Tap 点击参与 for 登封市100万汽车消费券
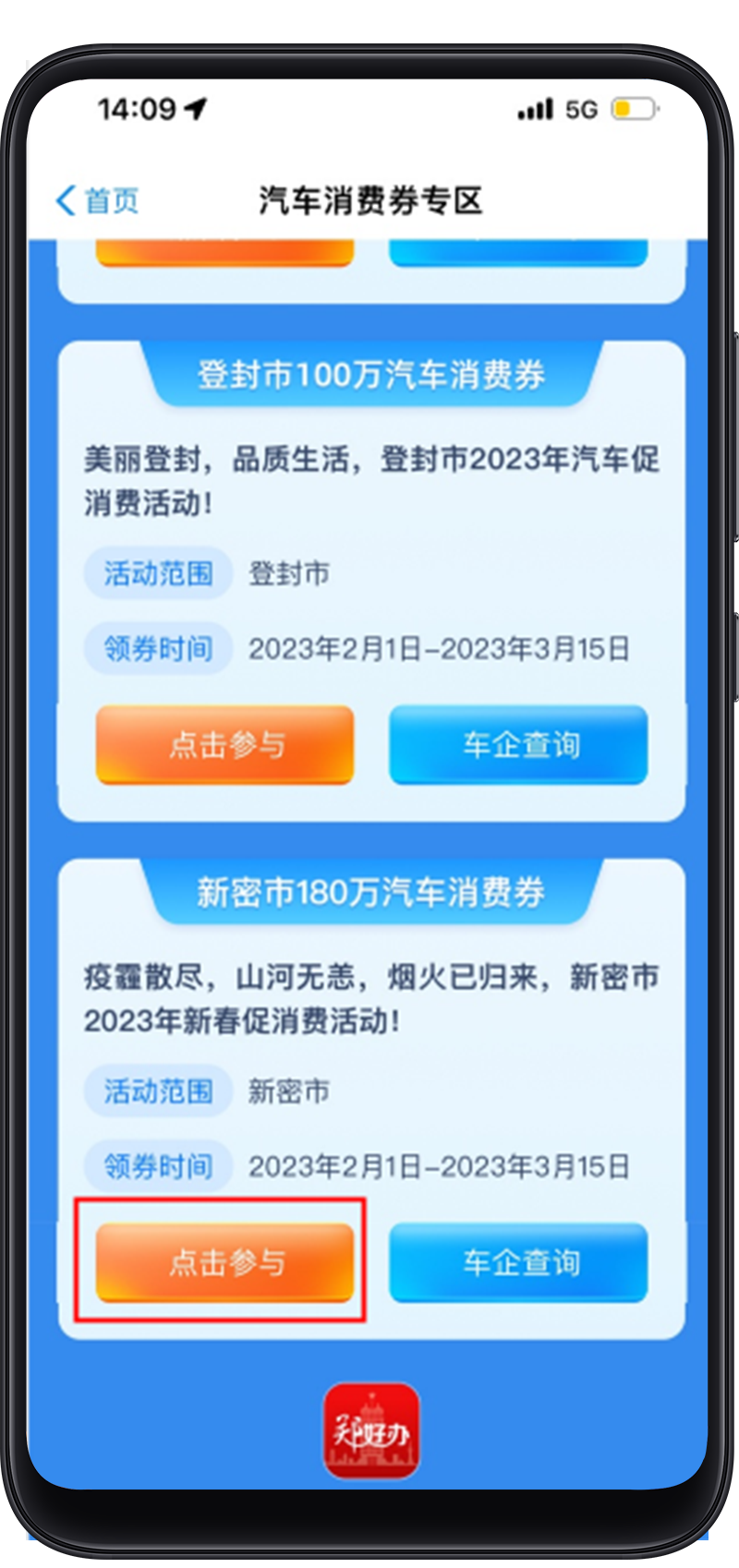 click(224, 744)
